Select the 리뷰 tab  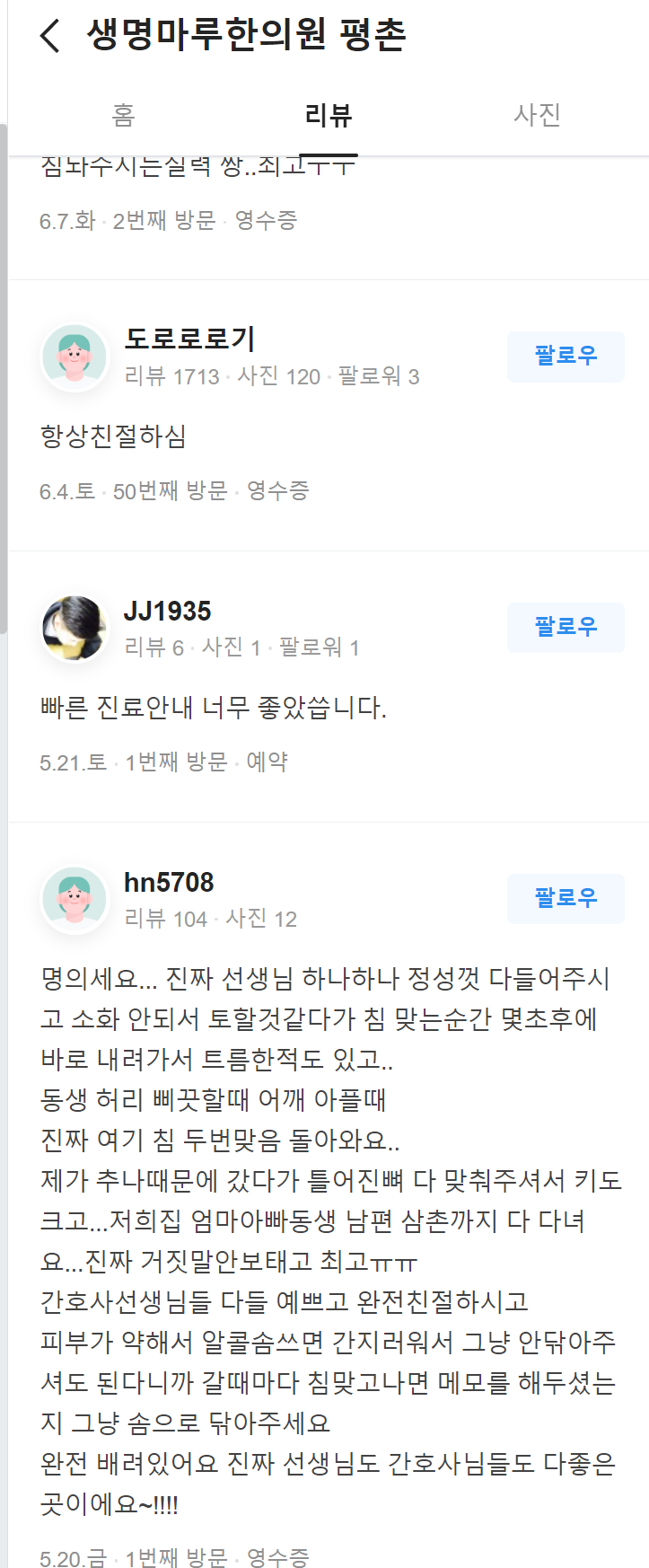click(328, 115)
